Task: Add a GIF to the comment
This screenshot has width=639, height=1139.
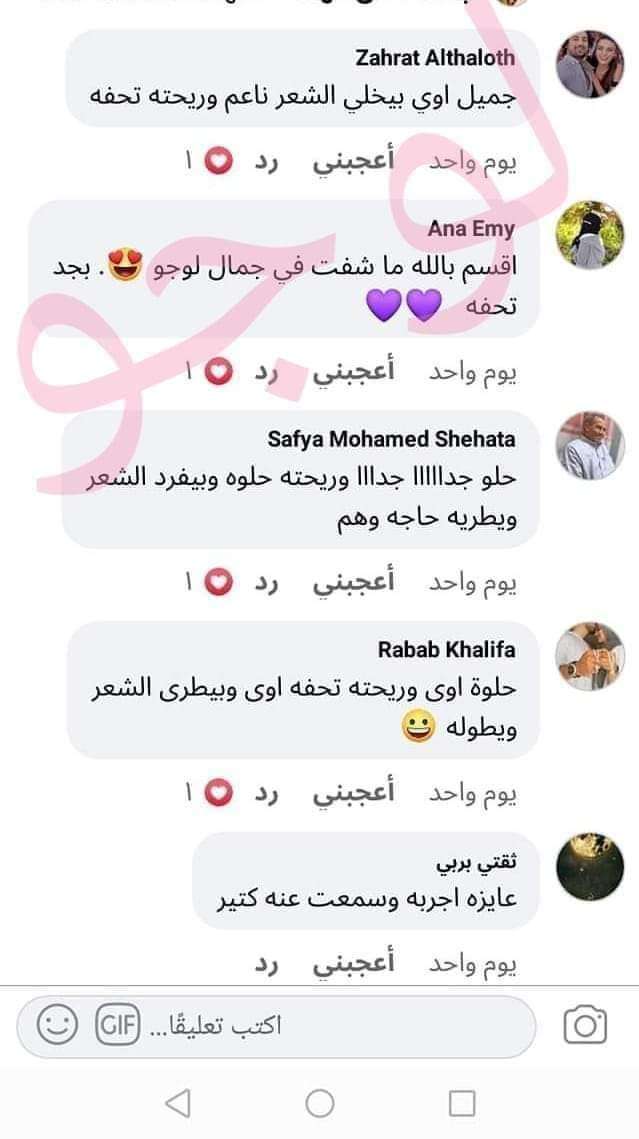Action: click(x=117, y=1026)
